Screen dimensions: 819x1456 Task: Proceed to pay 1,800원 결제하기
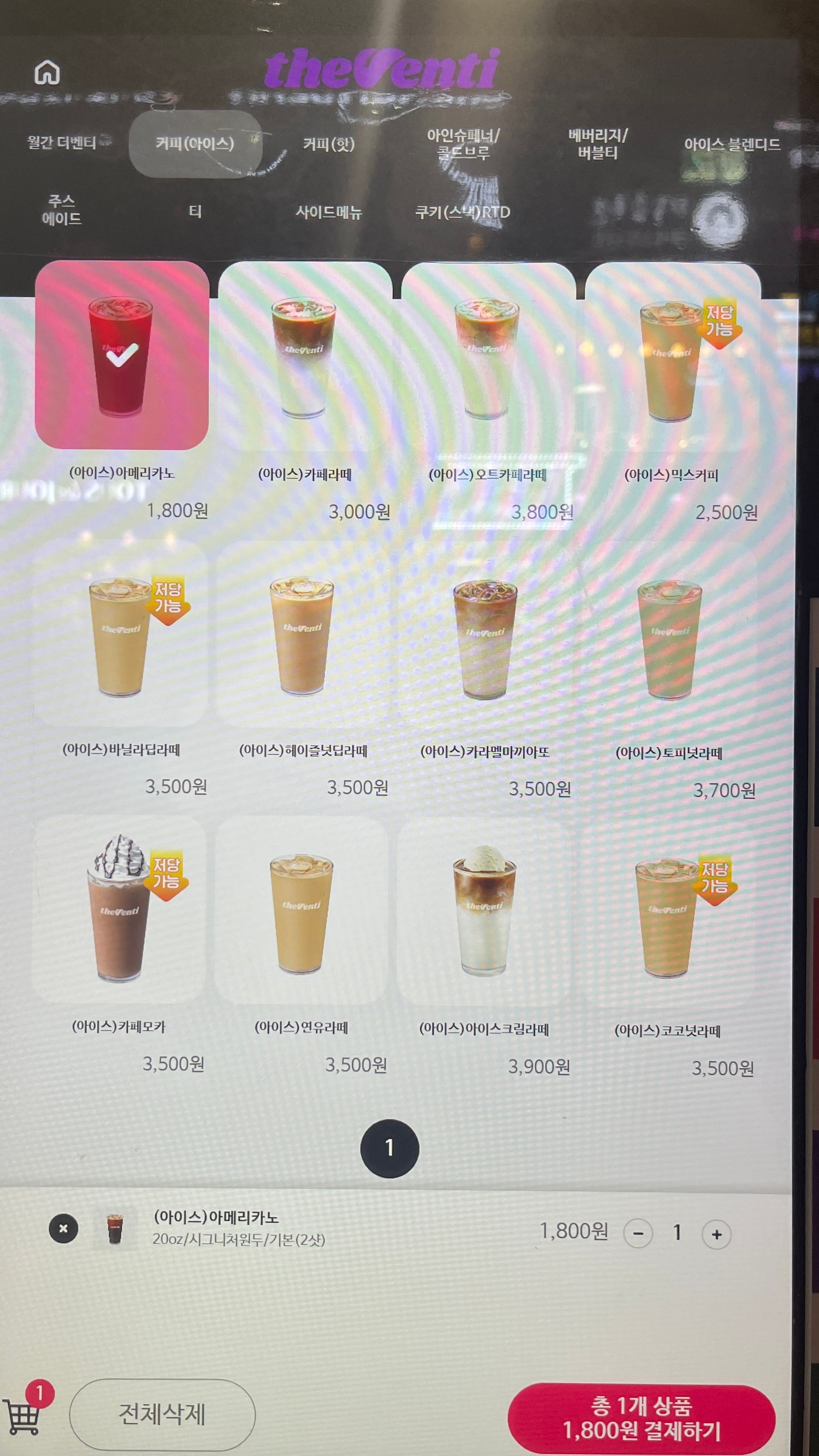coord(641,1419)
